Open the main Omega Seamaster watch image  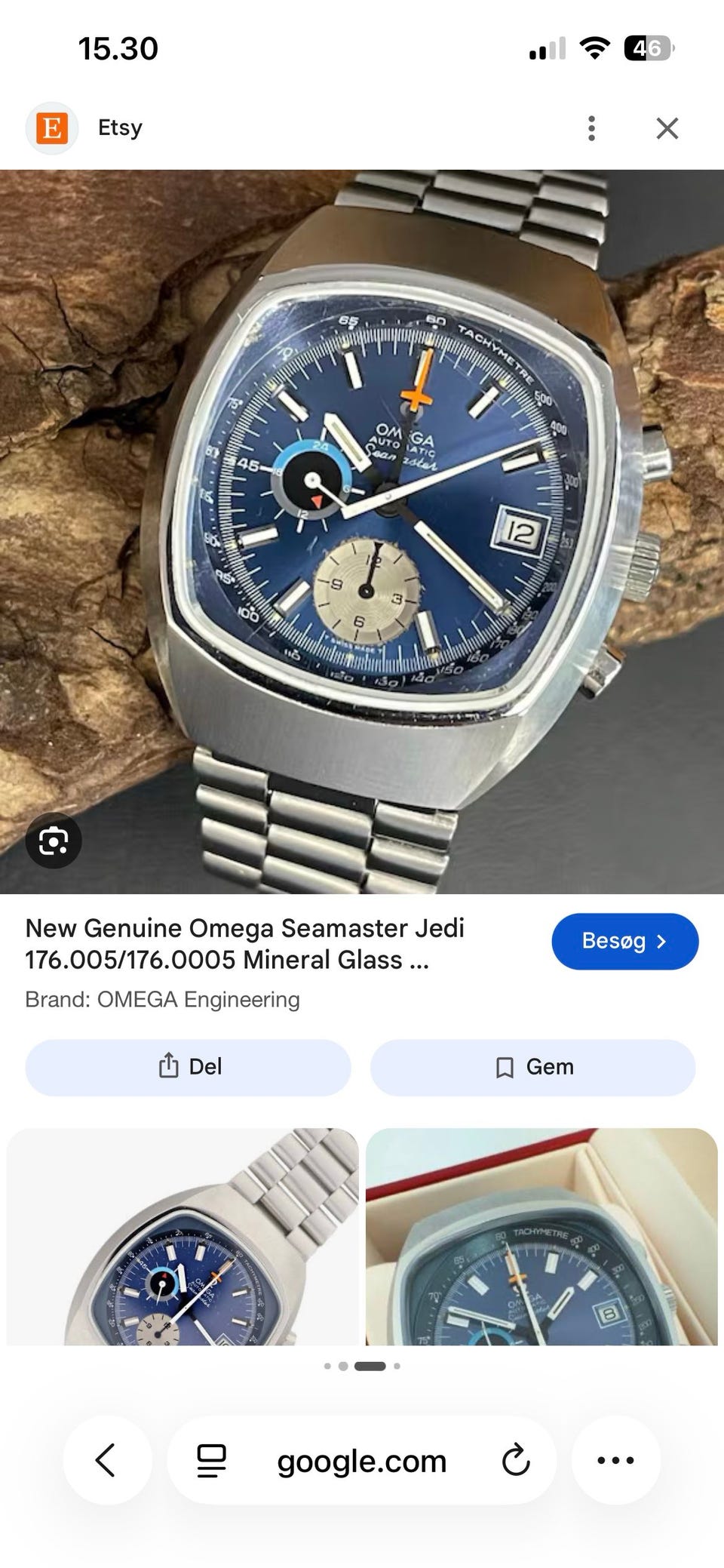tap(362, 531)
